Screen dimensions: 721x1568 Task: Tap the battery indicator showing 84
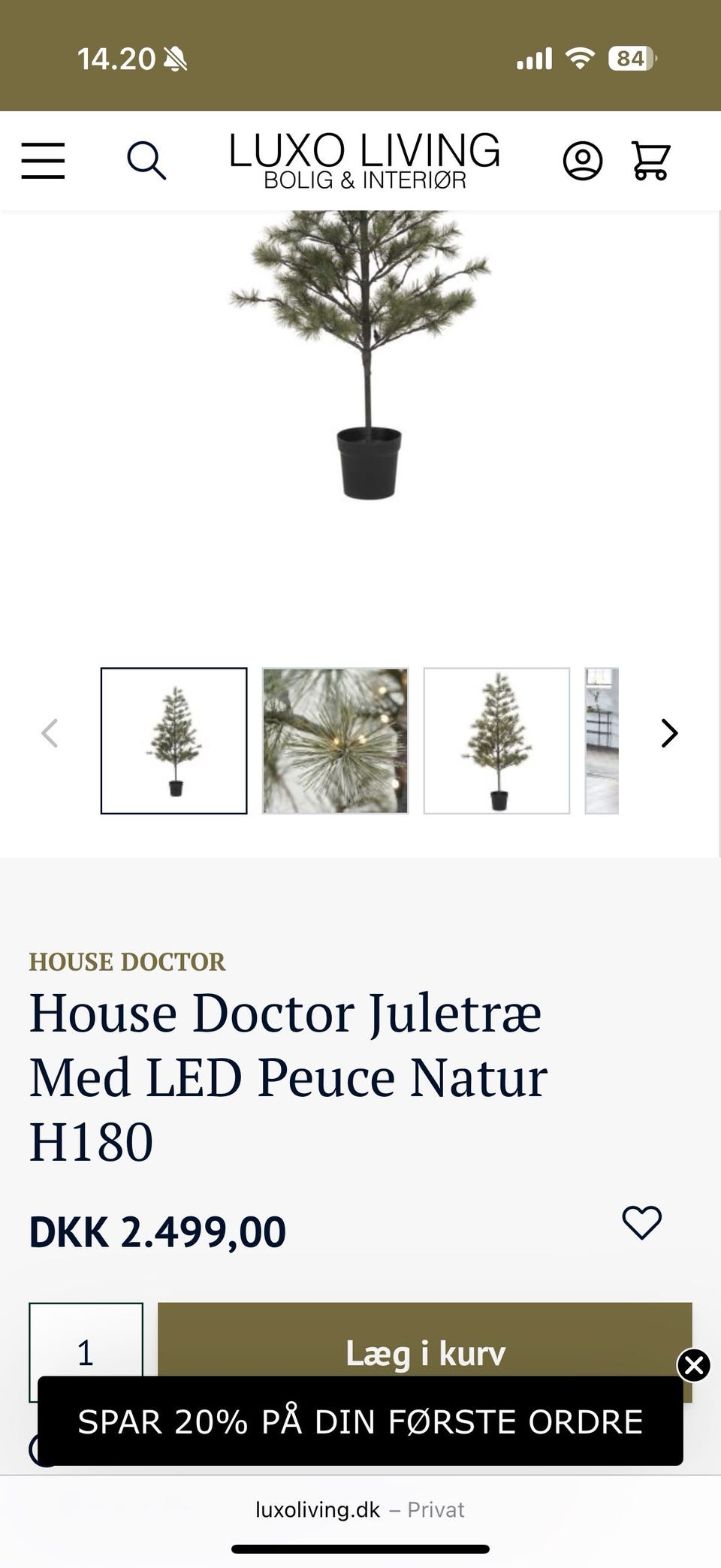pos(632,57)
